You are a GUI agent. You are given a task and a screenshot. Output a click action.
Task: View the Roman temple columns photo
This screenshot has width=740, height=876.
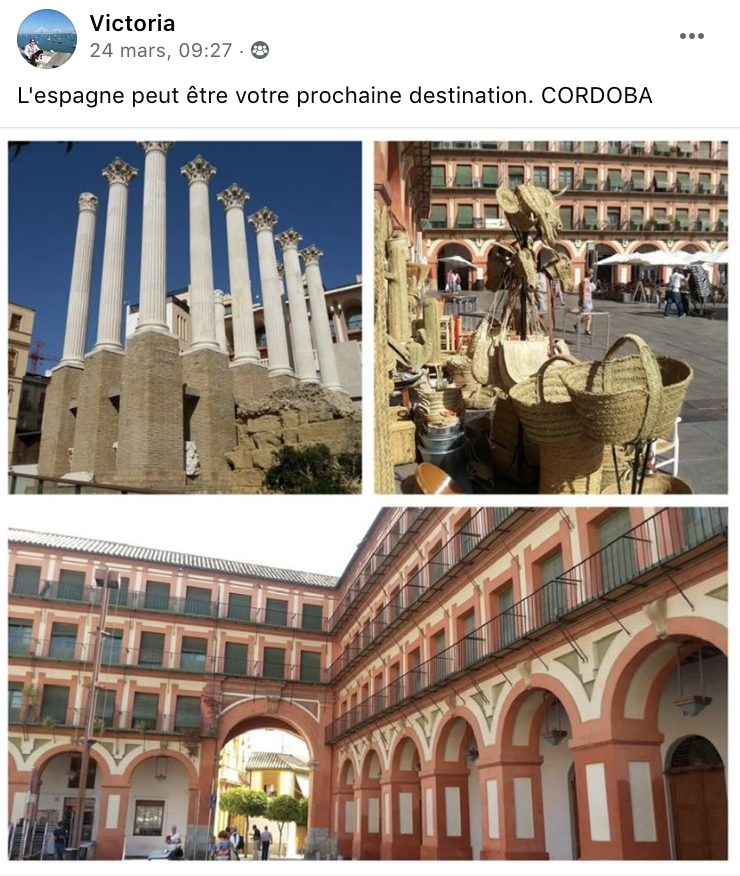click(x=185, y=317)
